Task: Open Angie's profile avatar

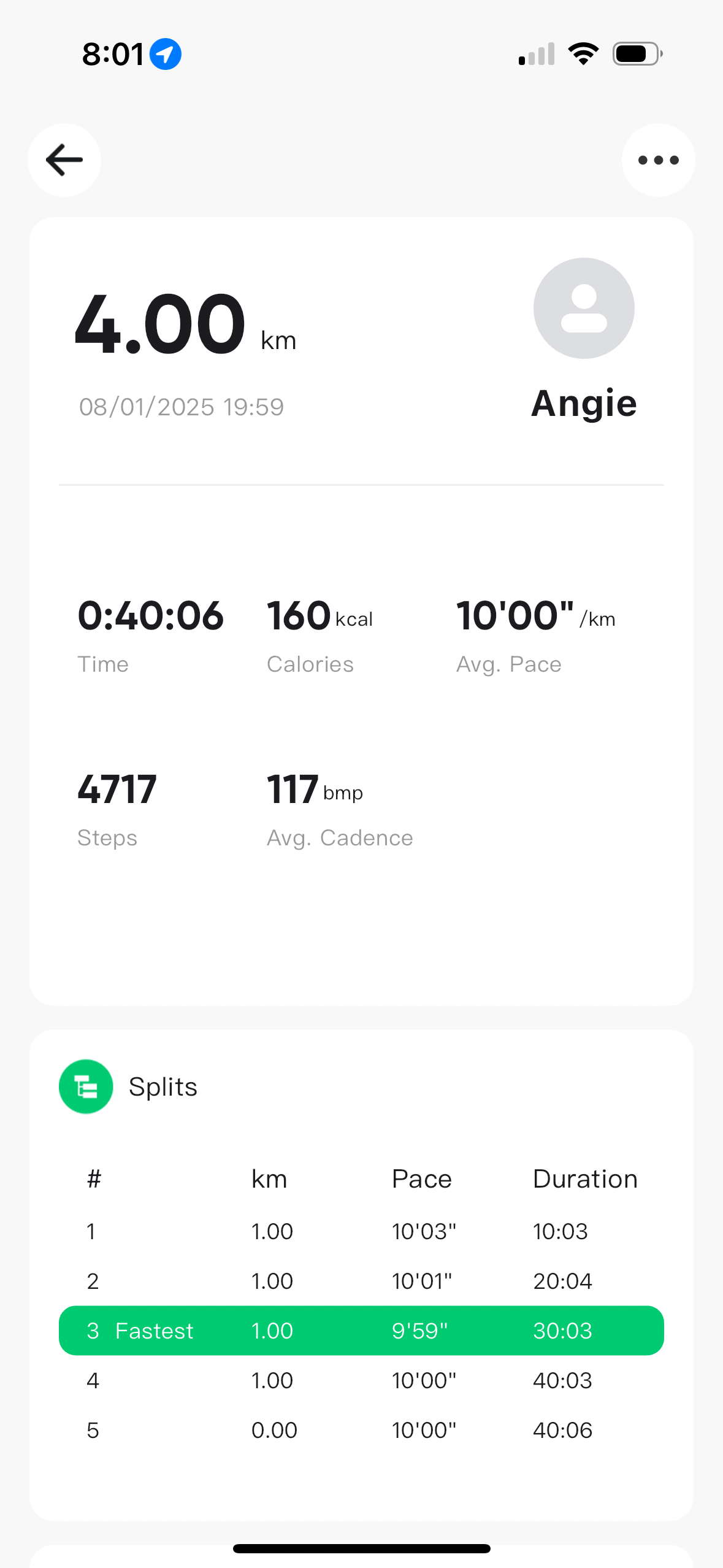Action: point(583,309)
